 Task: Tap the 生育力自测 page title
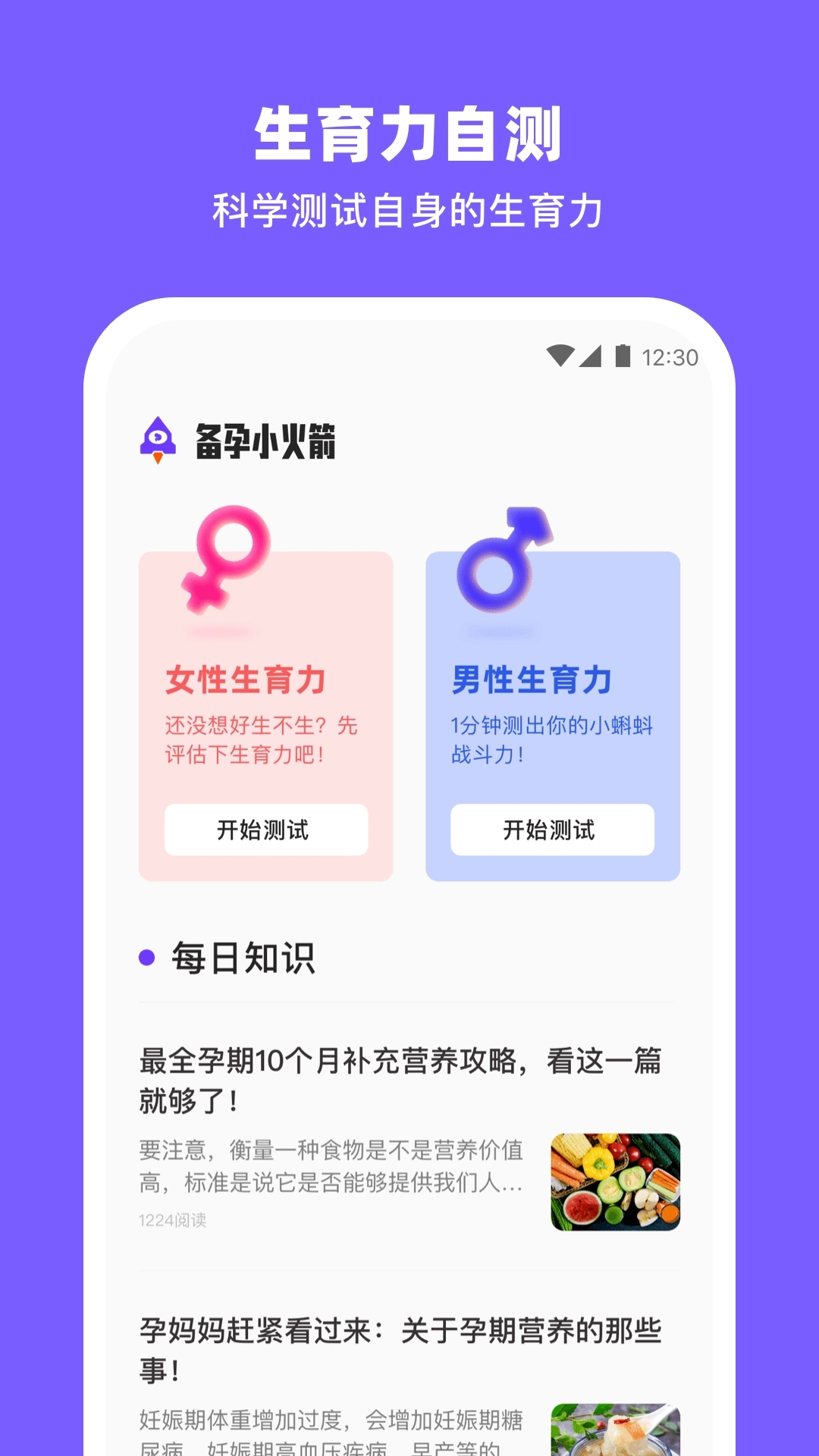pos(409,133)
